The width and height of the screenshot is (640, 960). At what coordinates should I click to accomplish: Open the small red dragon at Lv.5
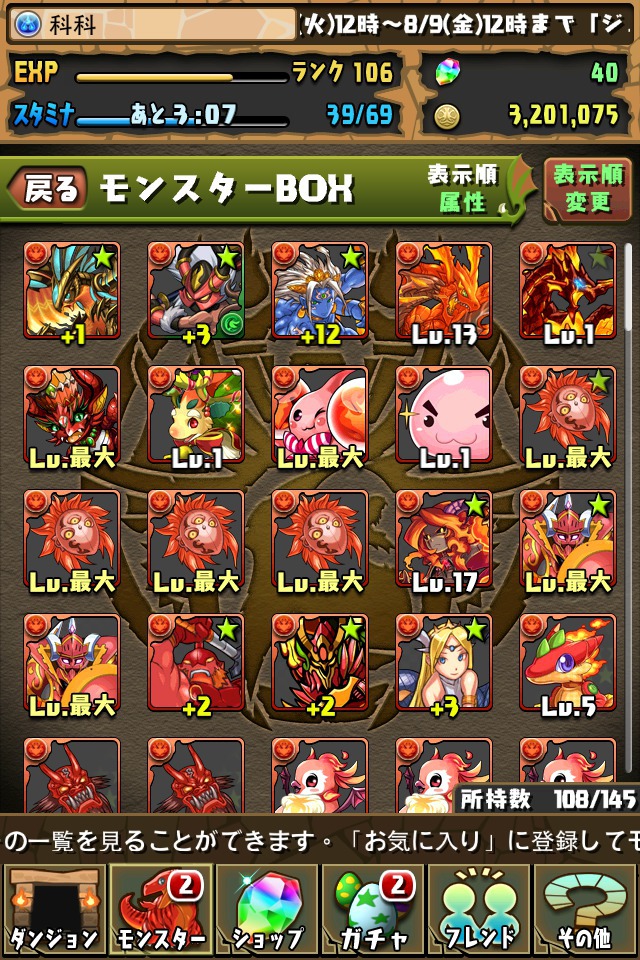pos(568,662)
